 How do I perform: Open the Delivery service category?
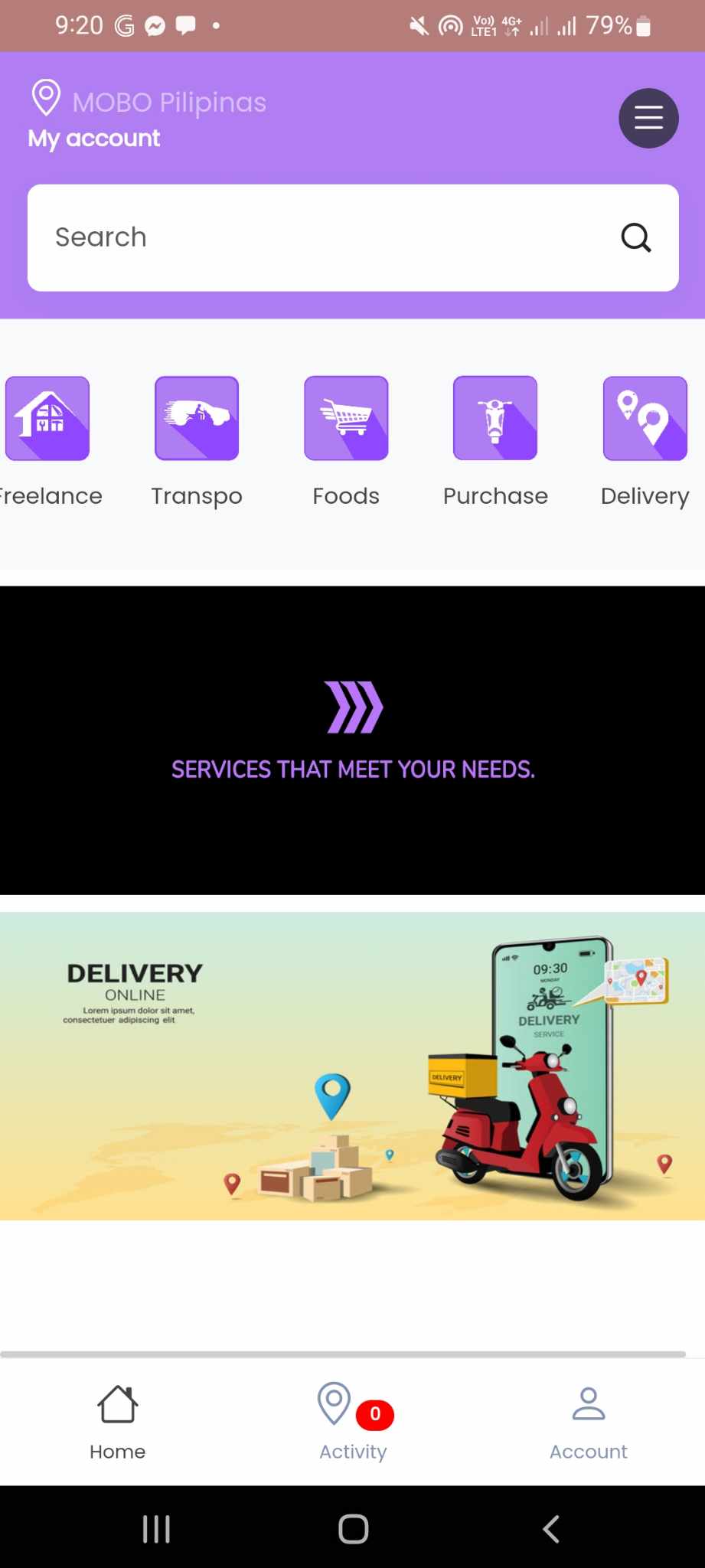tap(645, 419)
